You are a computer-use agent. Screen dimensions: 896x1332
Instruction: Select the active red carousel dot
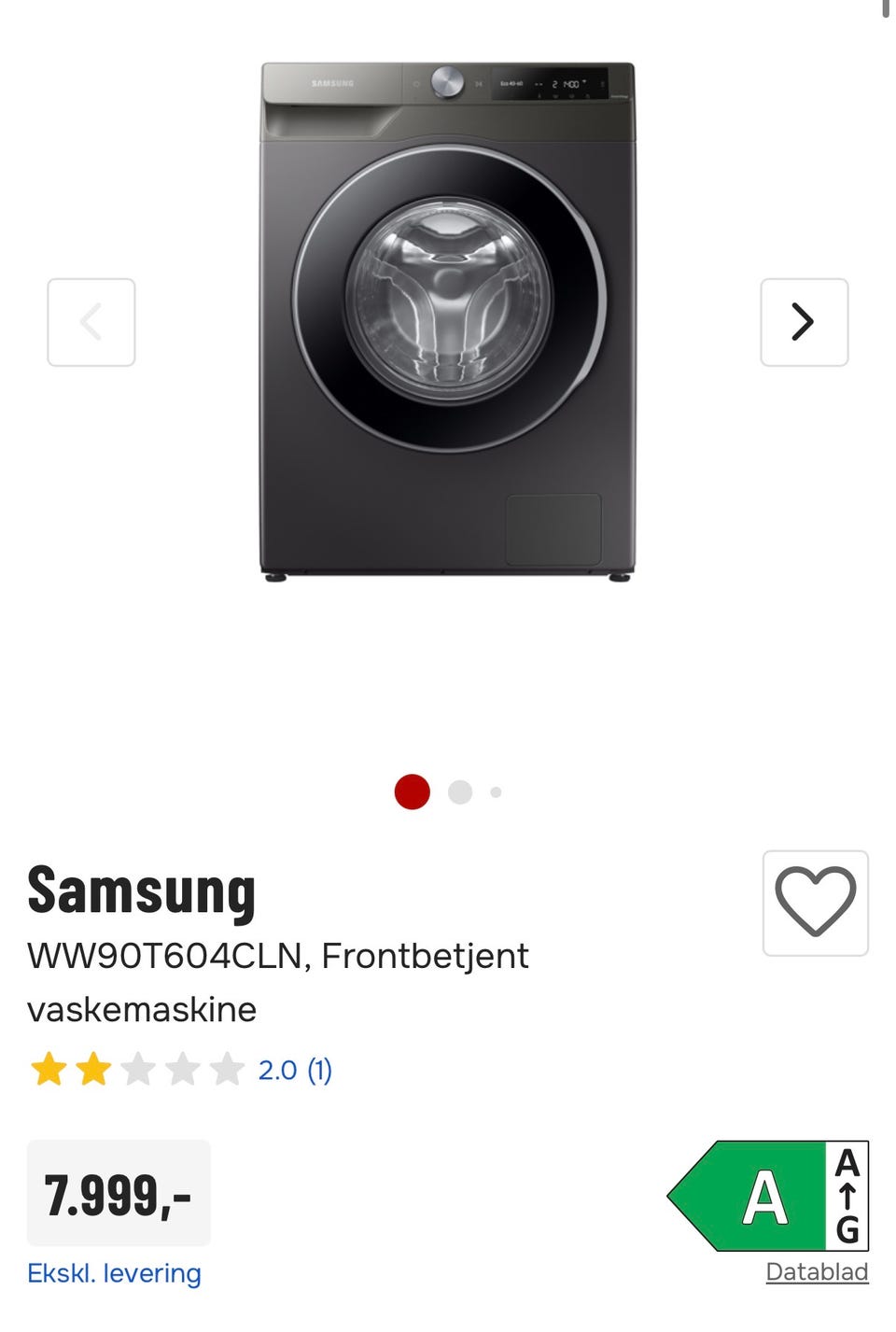click(x=412, y=792)
